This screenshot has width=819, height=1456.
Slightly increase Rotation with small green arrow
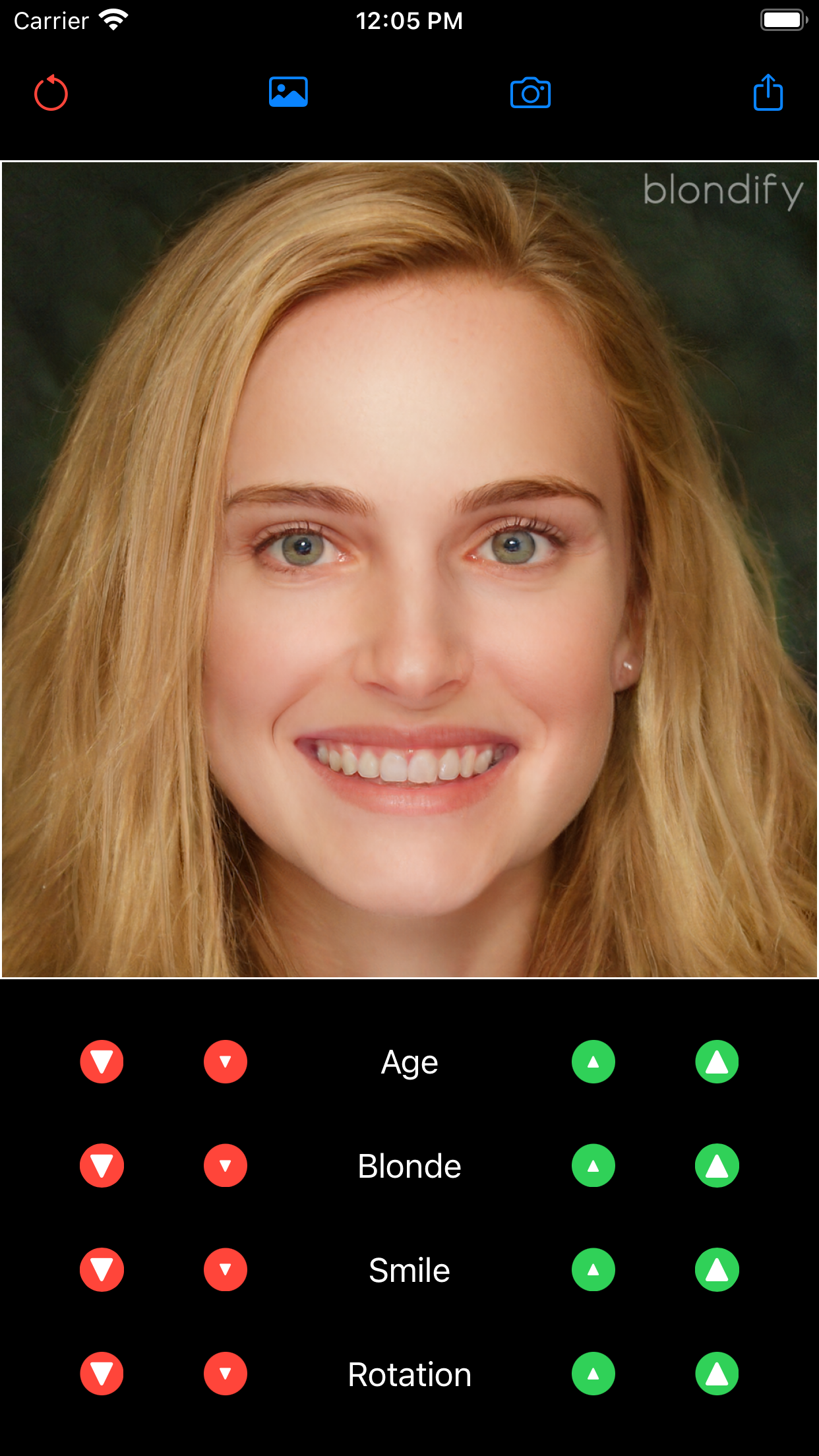pyautogui.click(x=593, y=1374)
